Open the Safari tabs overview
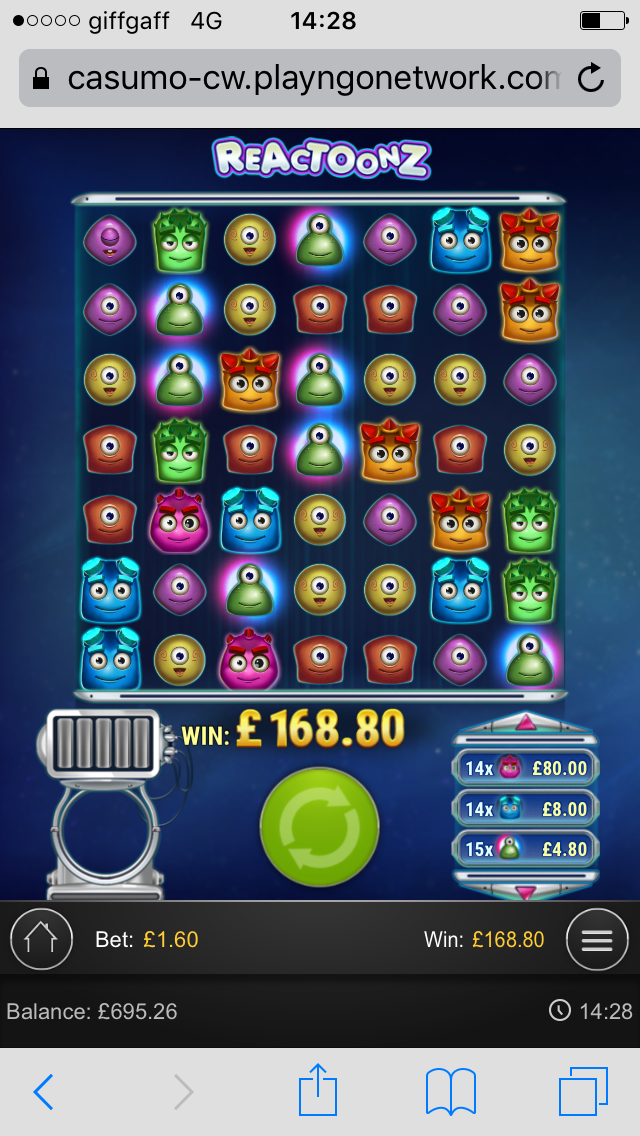This screenshot has height=1136, width=640. [x=583, y=1091]
